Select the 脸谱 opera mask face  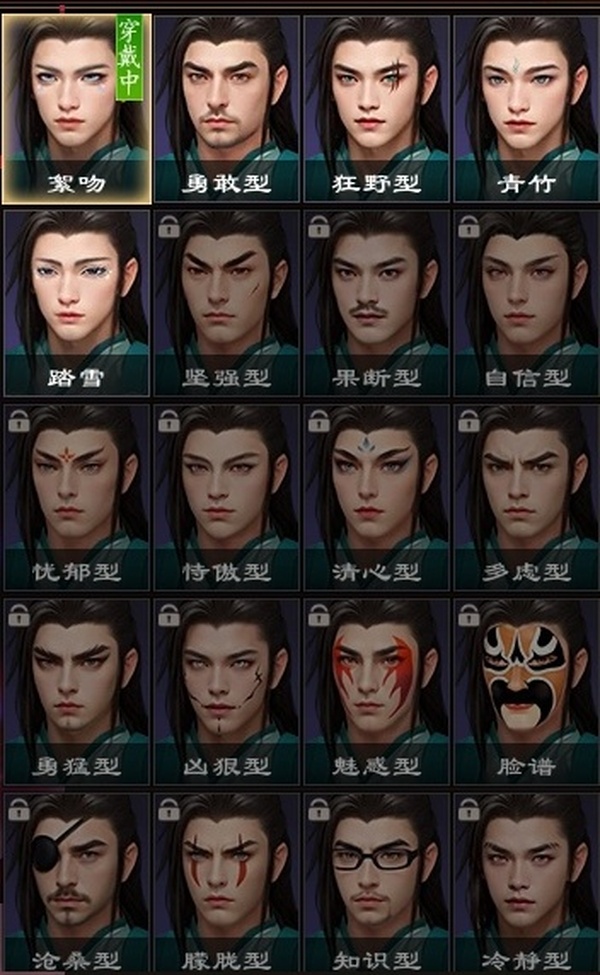coord(526,690)
